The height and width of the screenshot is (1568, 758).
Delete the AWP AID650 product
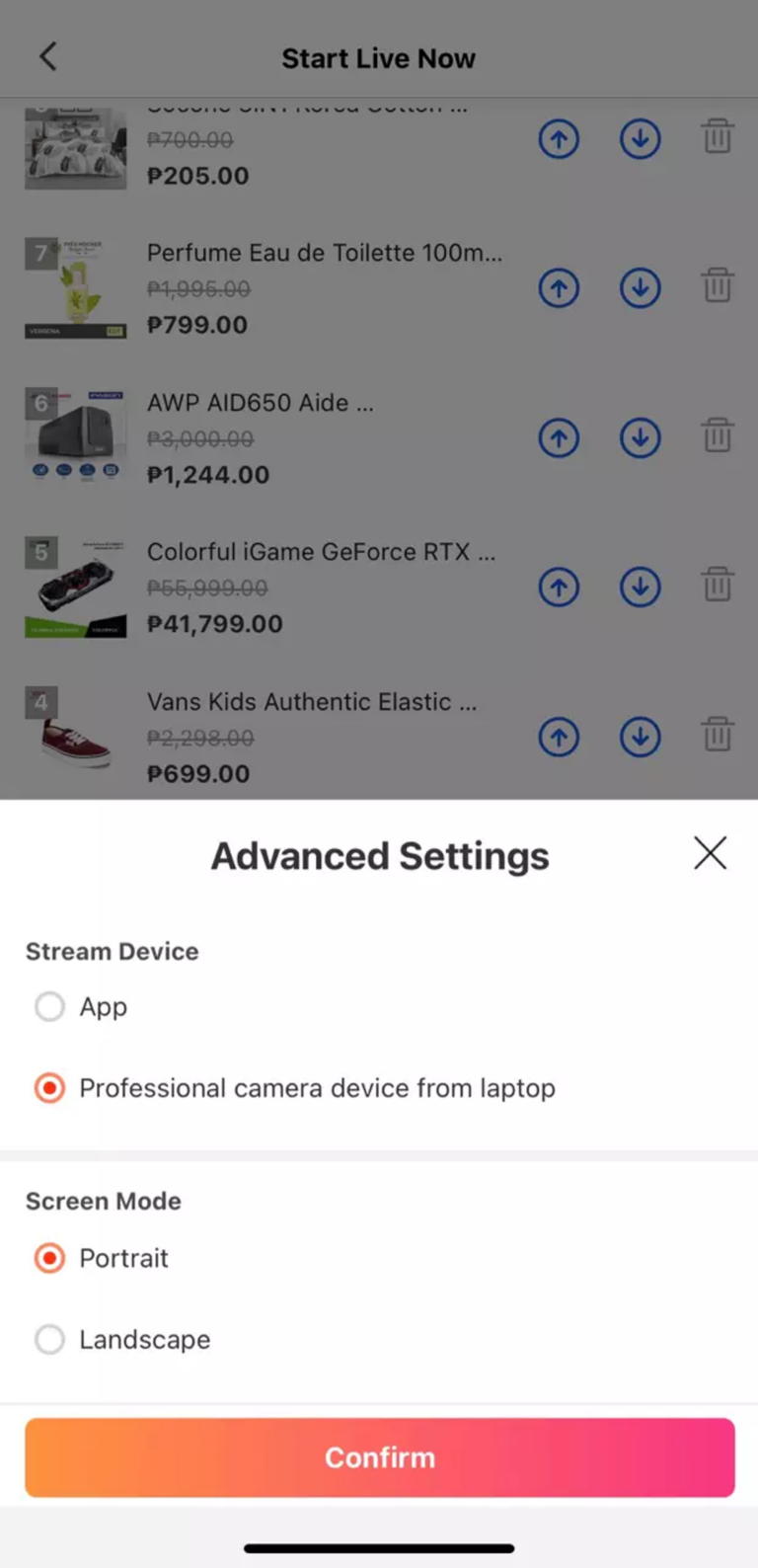click(717, 438)
